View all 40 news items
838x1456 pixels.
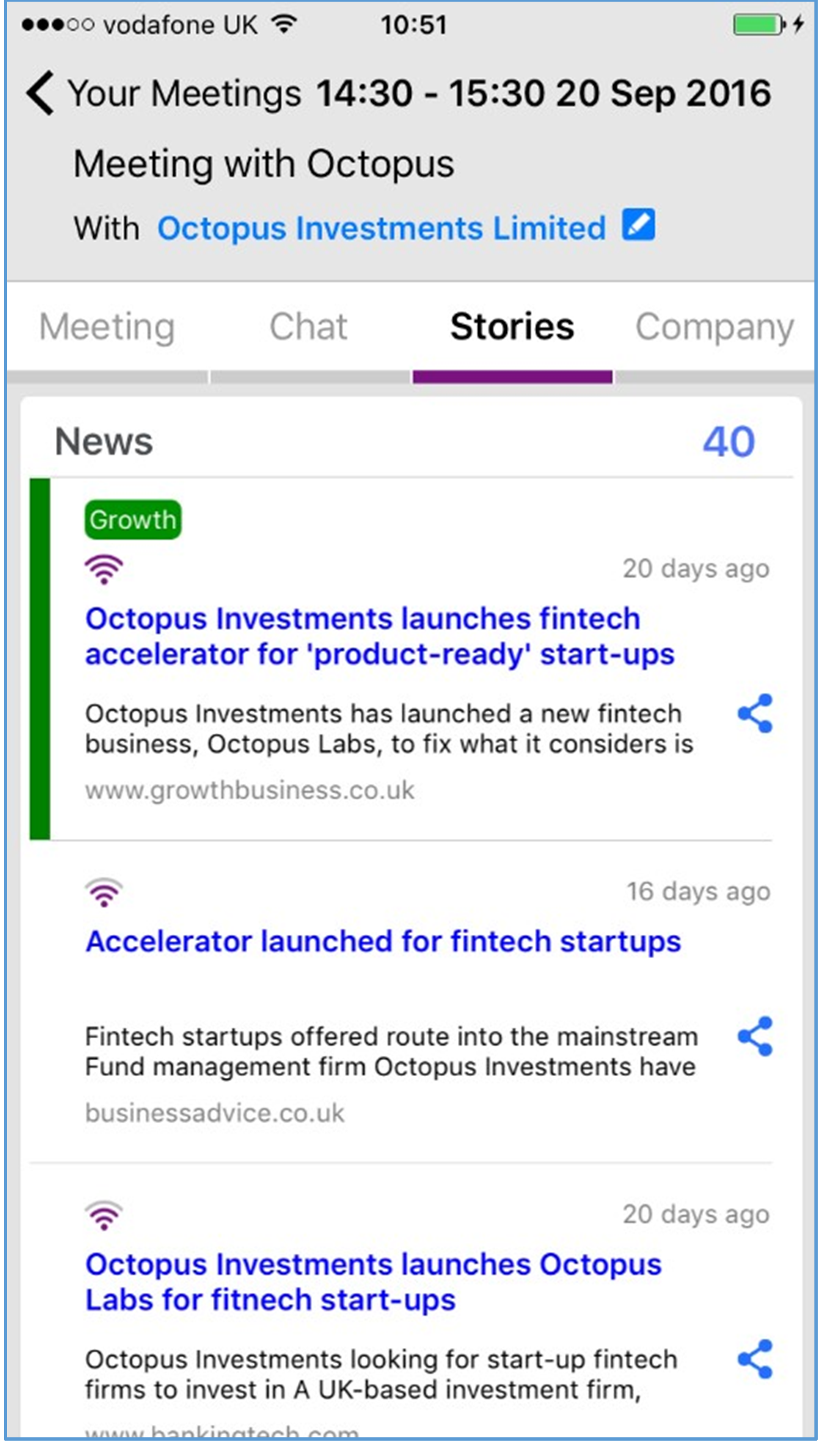729,441
